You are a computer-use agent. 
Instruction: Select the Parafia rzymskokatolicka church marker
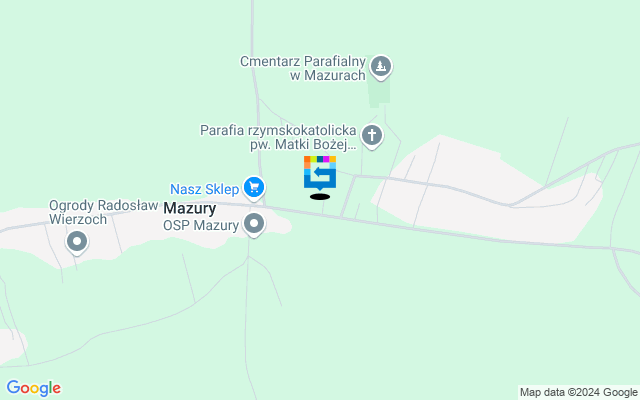point(372,135)
